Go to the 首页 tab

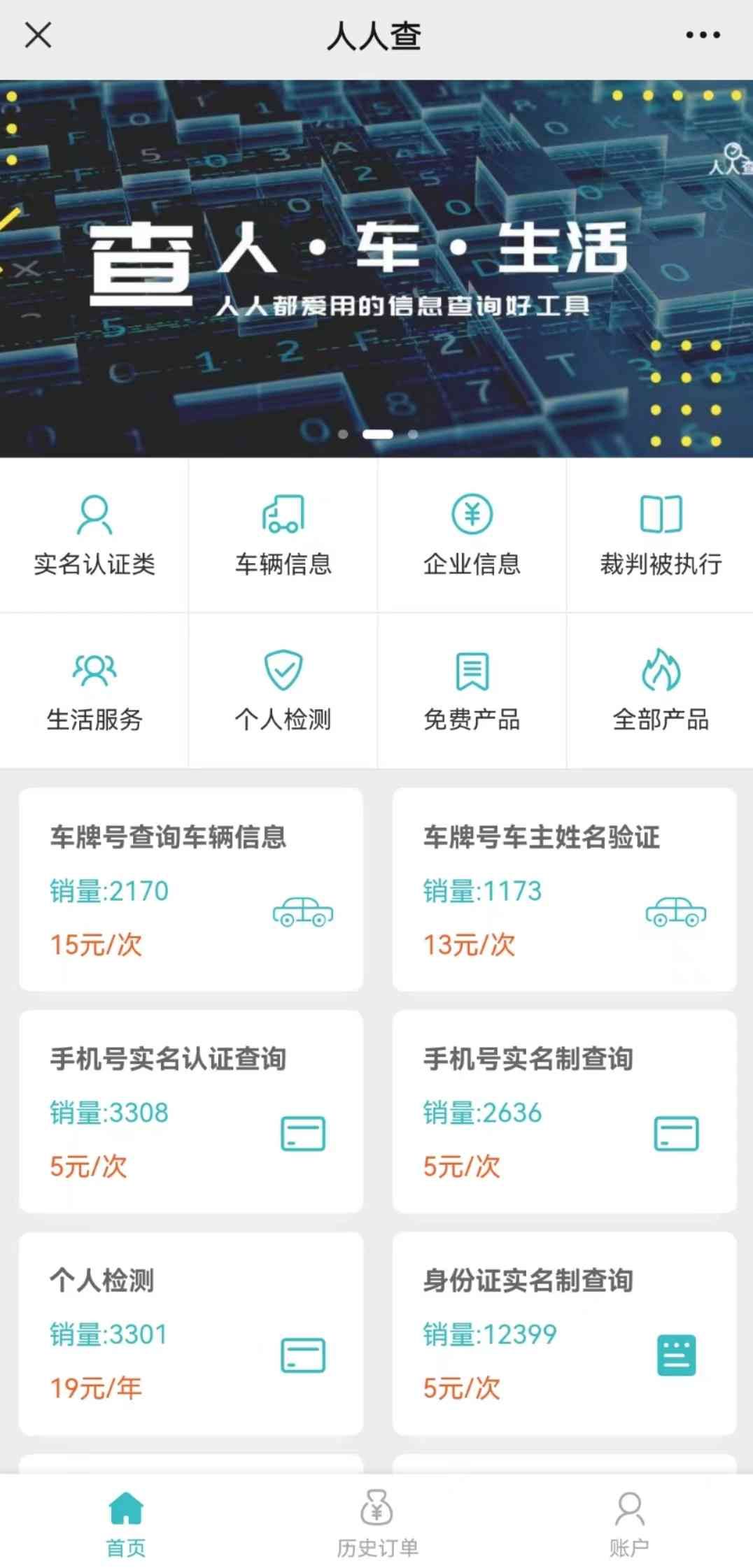tap(126, 1523)
